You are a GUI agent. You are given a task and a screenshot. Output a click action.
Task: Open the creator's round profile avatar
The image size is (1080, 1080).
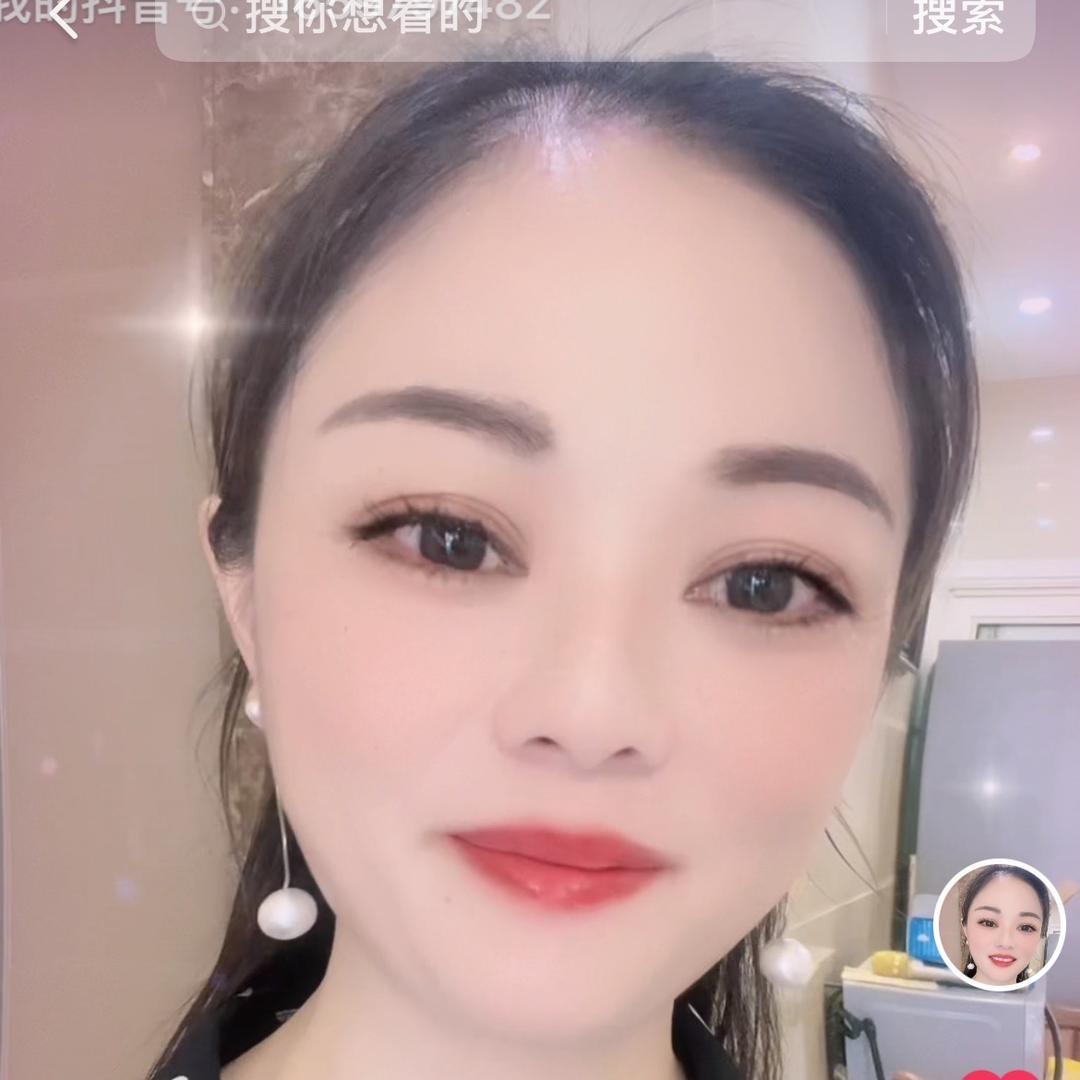(999, 925)
